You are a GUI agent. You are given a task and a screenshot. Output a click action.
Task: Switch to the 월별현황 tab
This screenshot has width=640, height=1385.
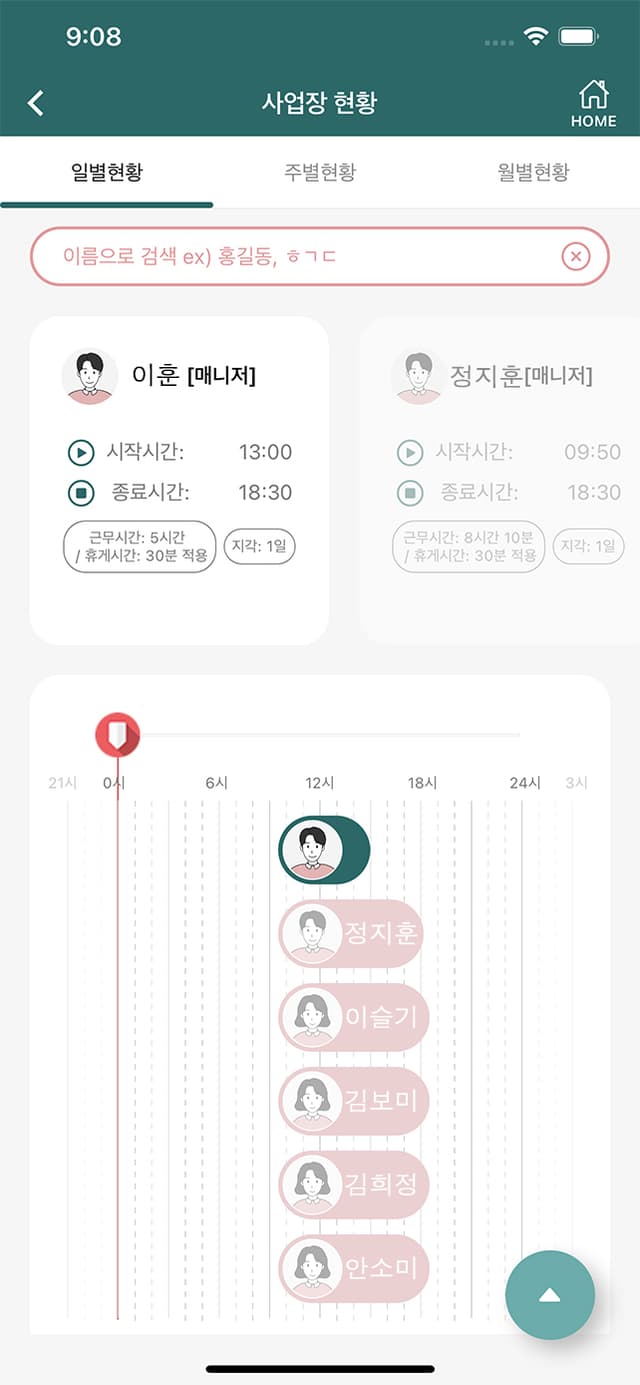point(533,172)
